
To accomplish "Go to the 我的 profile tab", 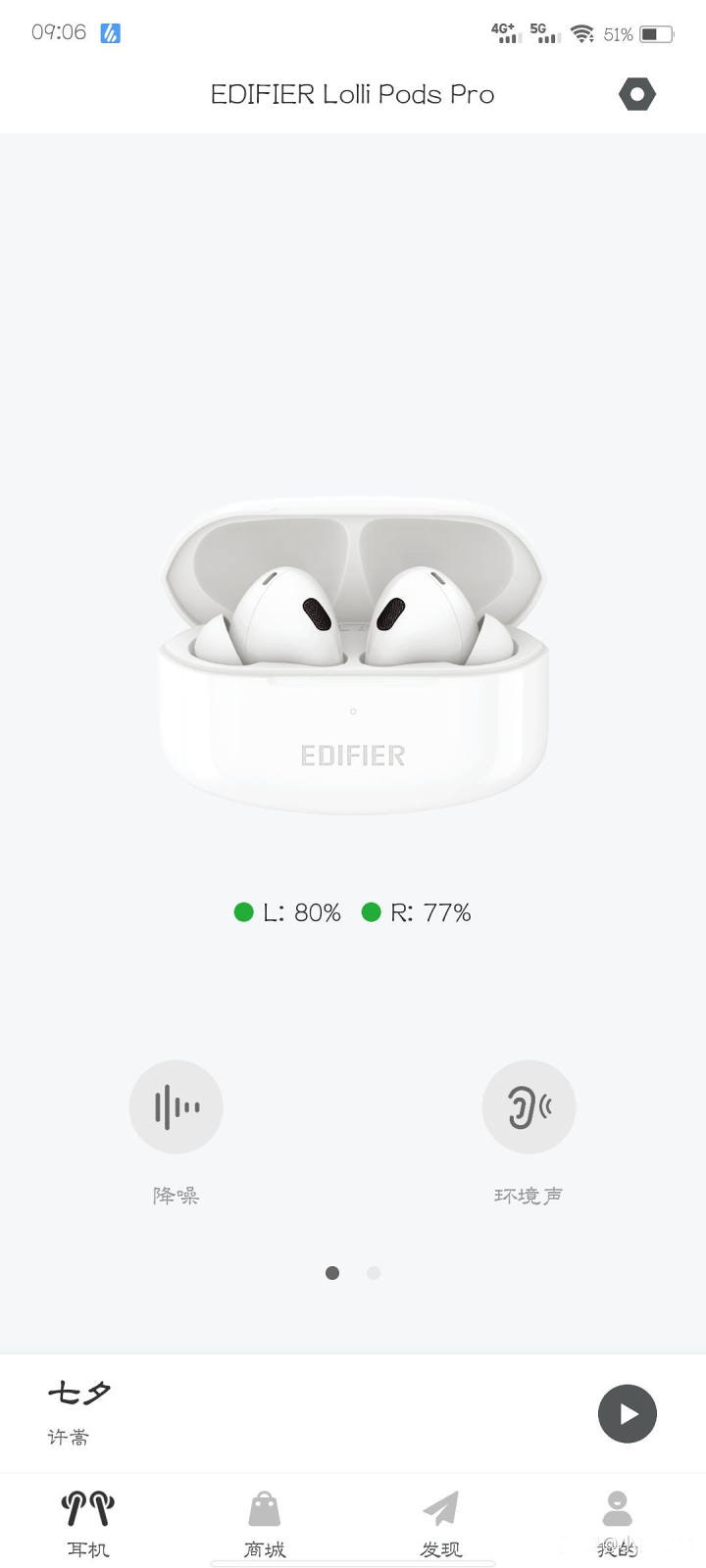I will (x=617, y=1523).
